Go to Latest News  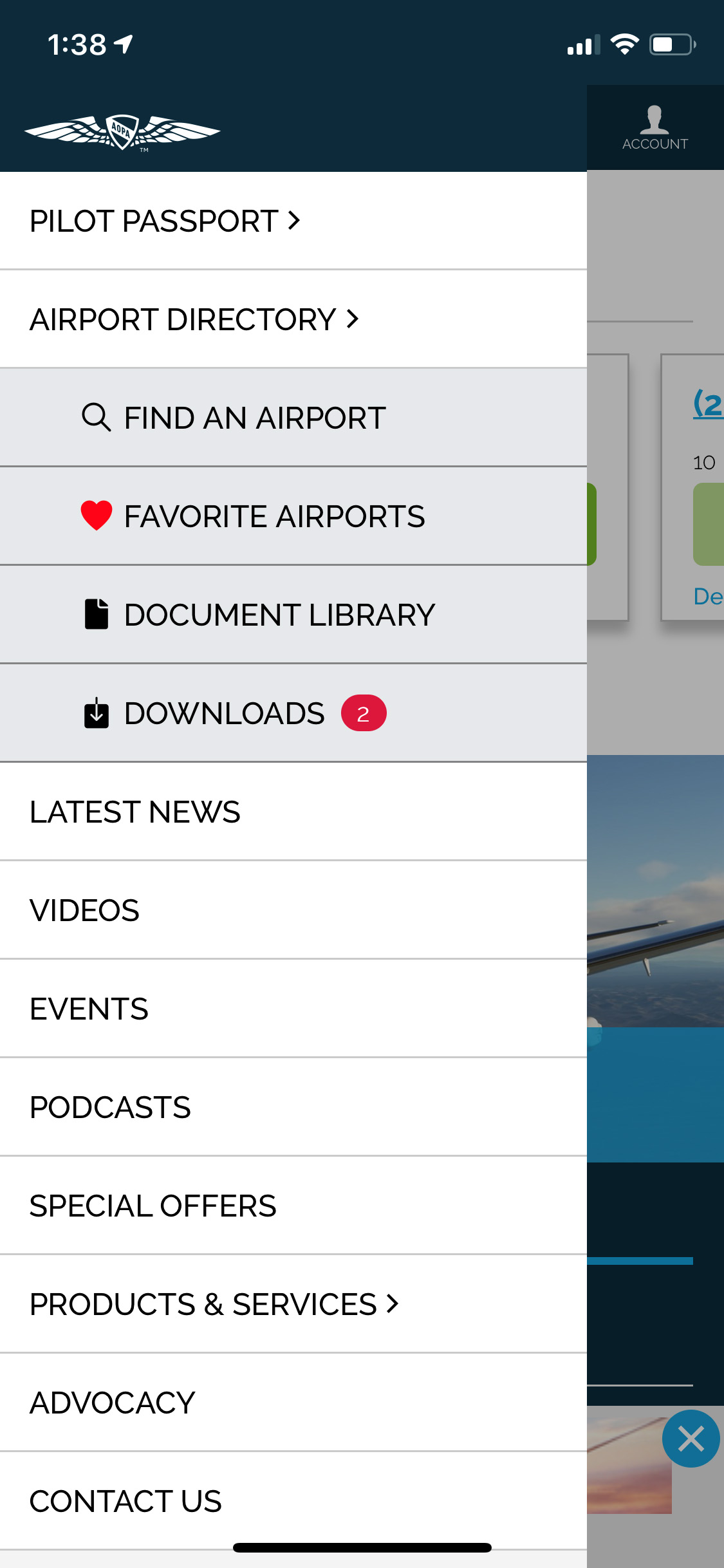pos(135,812)
